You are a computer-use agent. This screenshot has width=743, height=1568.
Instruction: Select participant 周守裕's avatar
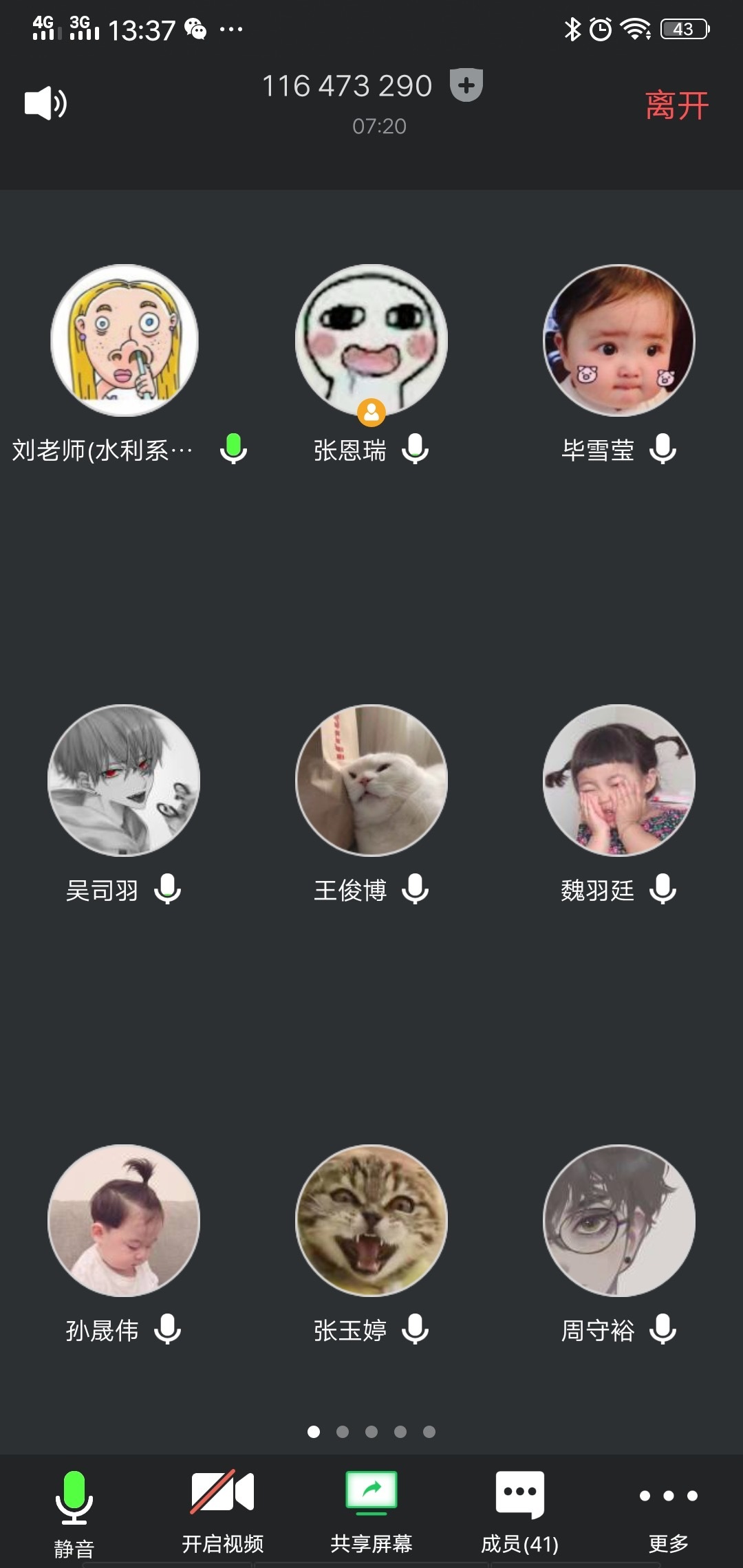619,1221
